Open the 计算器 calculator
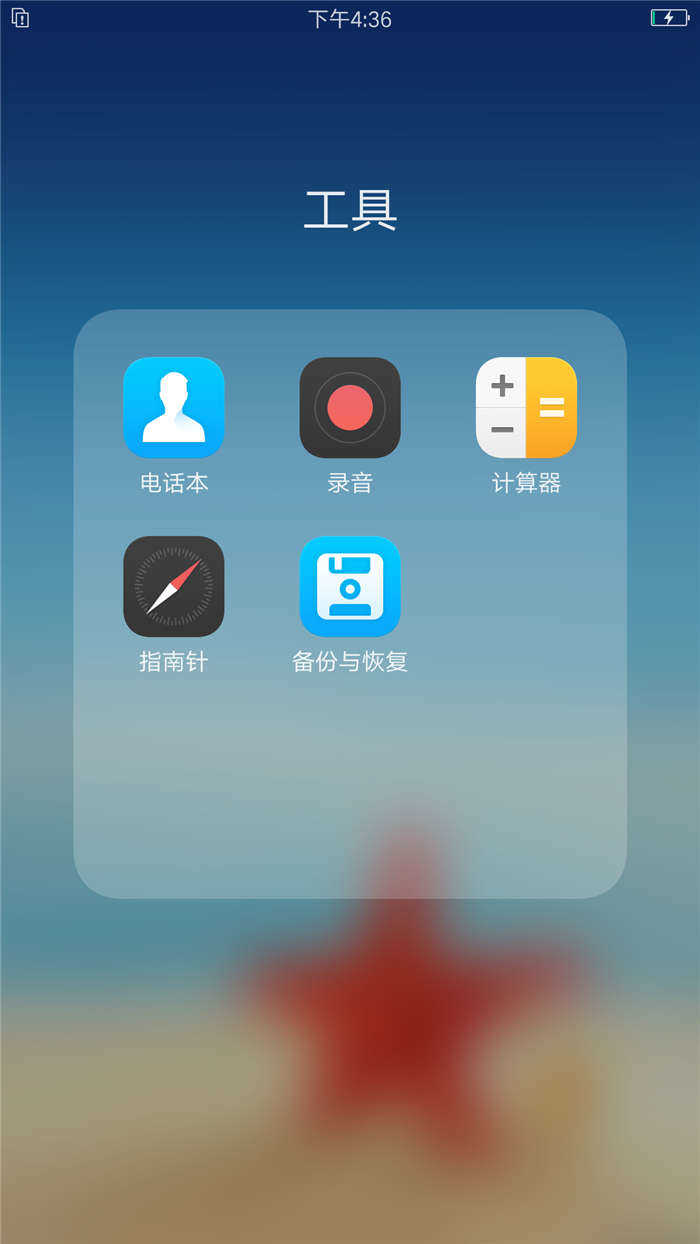This screenshot has height=1244, width=700. pos(526,407)
